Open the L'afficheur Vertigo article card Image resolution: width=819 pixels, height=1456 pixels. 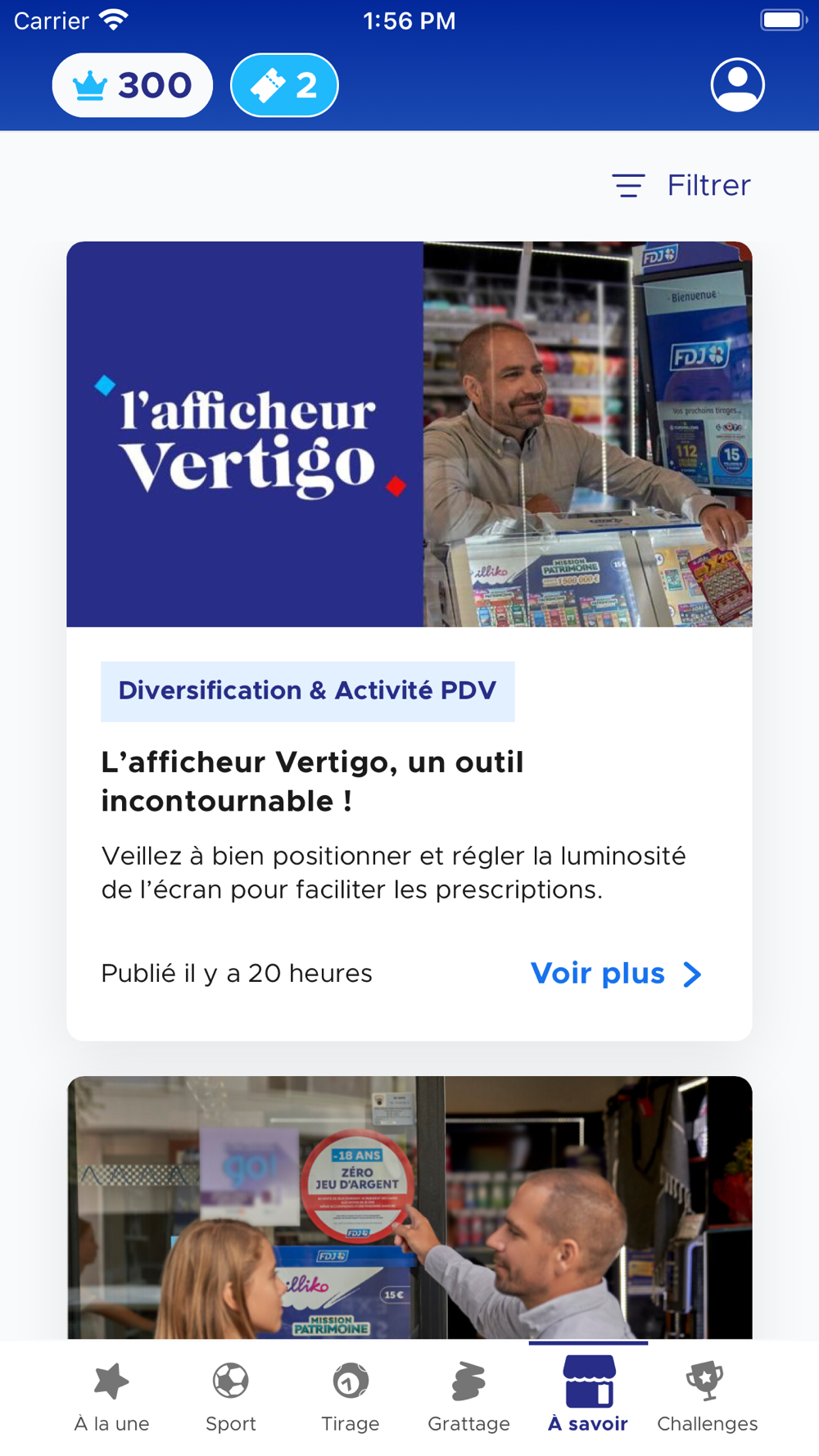pyautogui.click(x=409, y=434)
